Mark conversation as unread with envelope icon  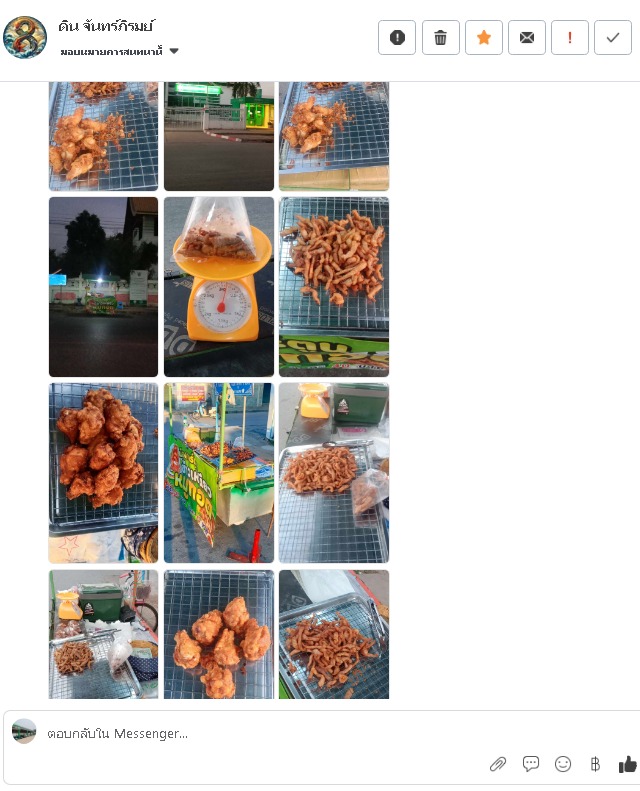point(527,38)
